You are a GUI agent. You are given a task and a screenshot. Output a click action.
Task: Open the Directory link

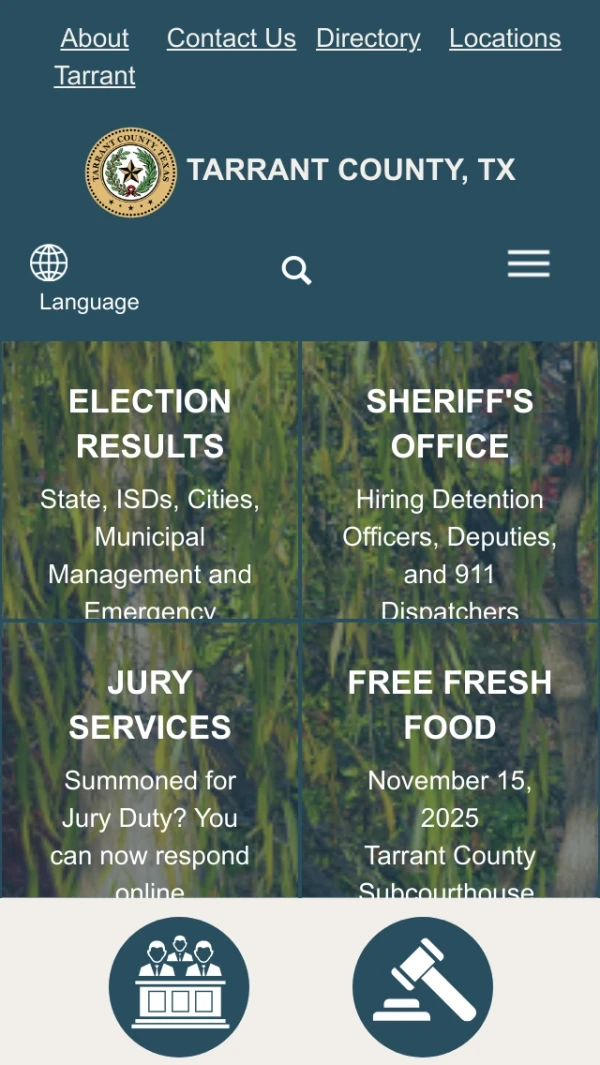coord(368,38)
